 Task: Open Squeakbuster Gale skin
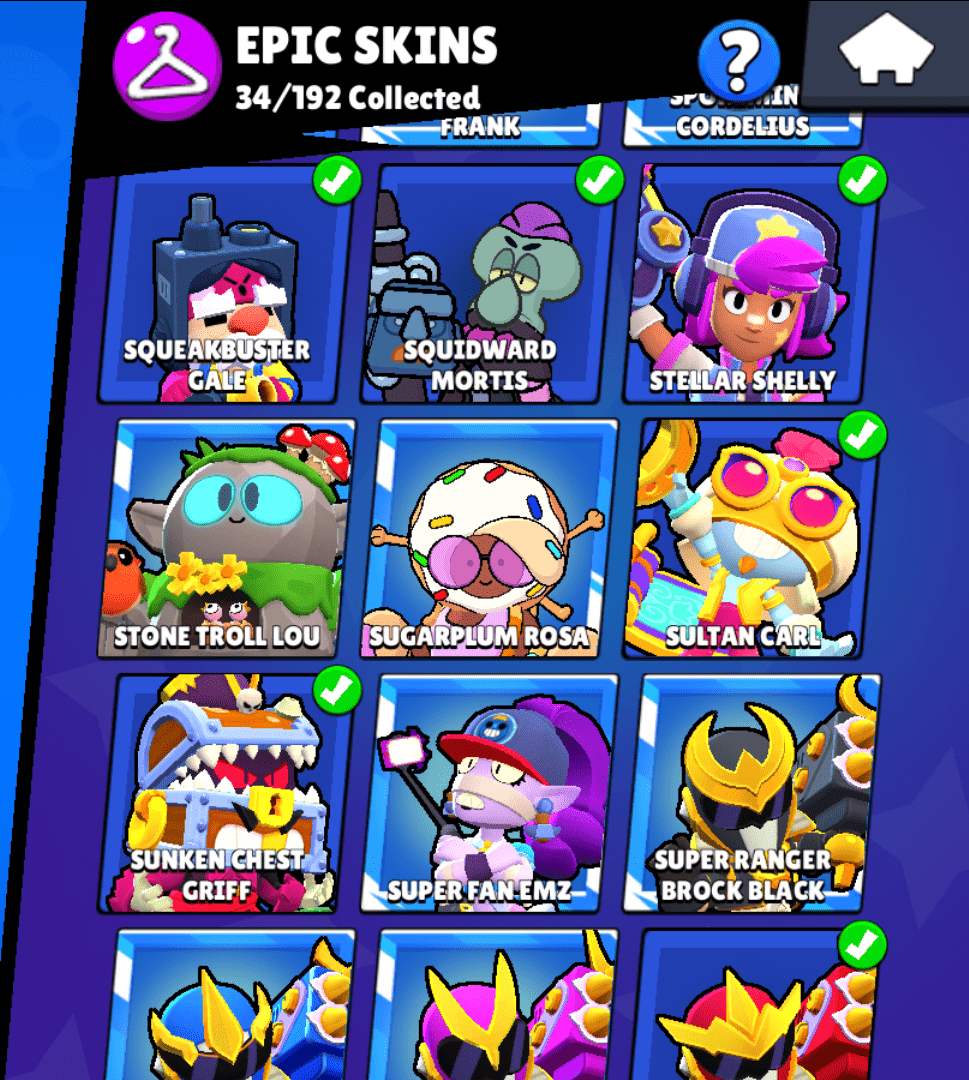[x=228, y=285]
